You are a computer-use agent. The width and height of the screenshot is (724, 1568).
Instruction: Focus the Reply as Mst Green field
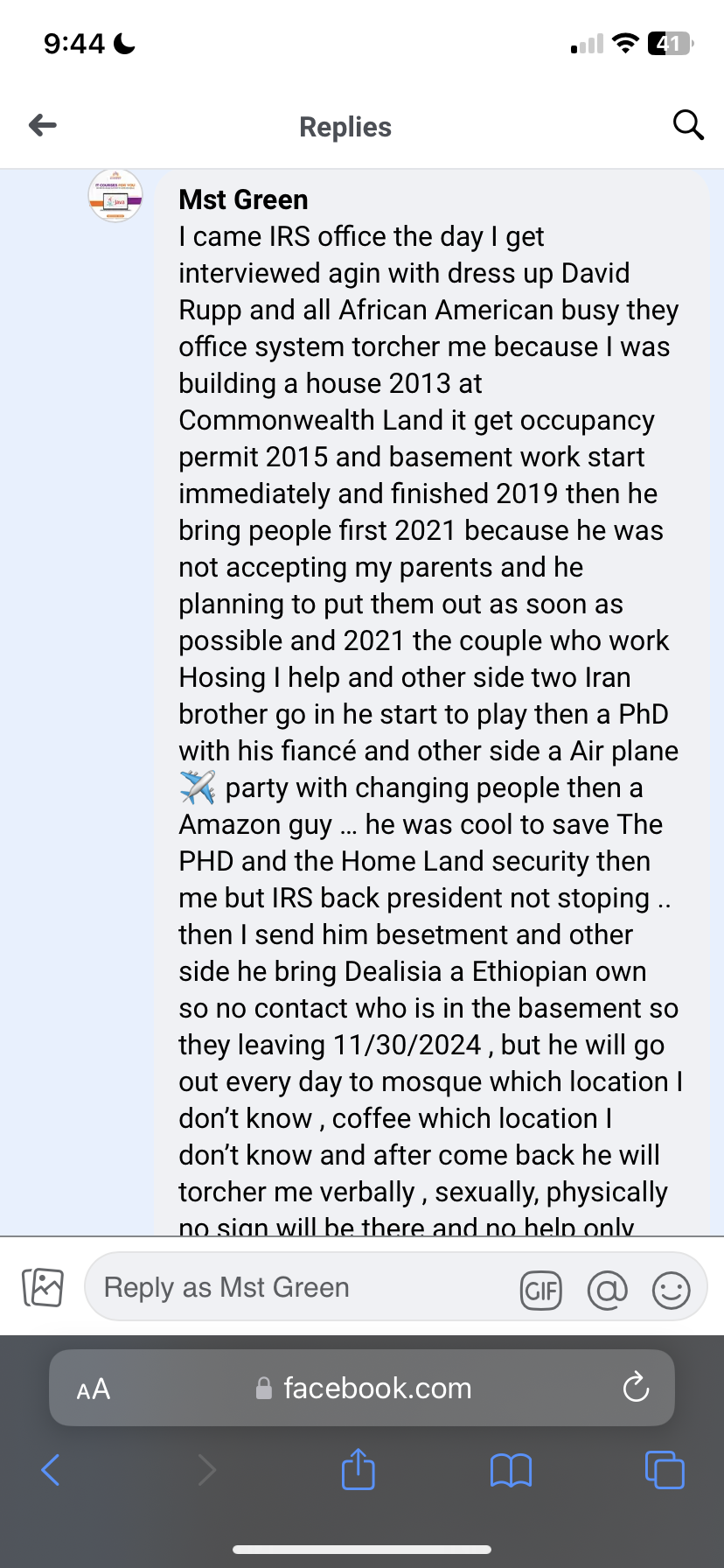[297, 1287]
